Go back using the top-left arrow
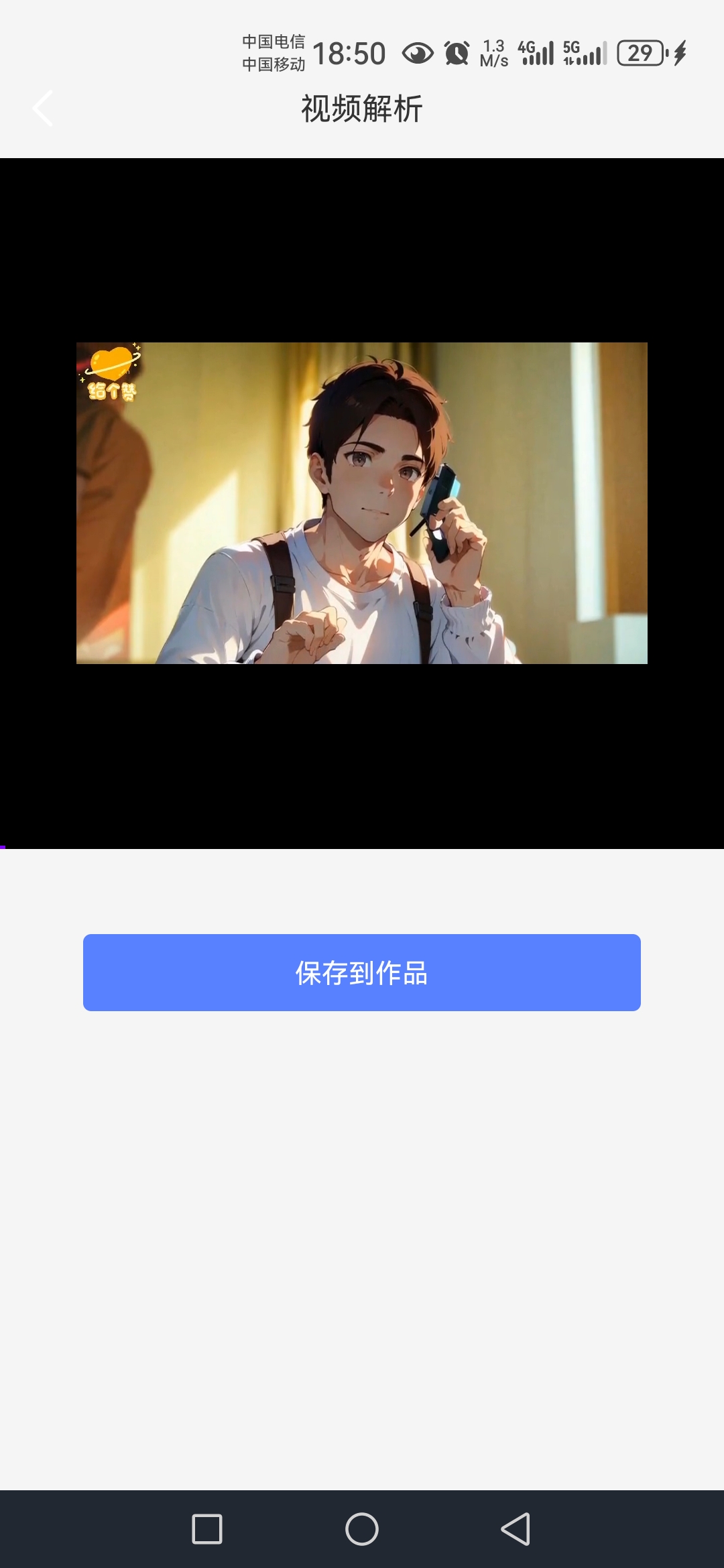The height and width of the screenshot is (1568, 724). tap(43, 109)
